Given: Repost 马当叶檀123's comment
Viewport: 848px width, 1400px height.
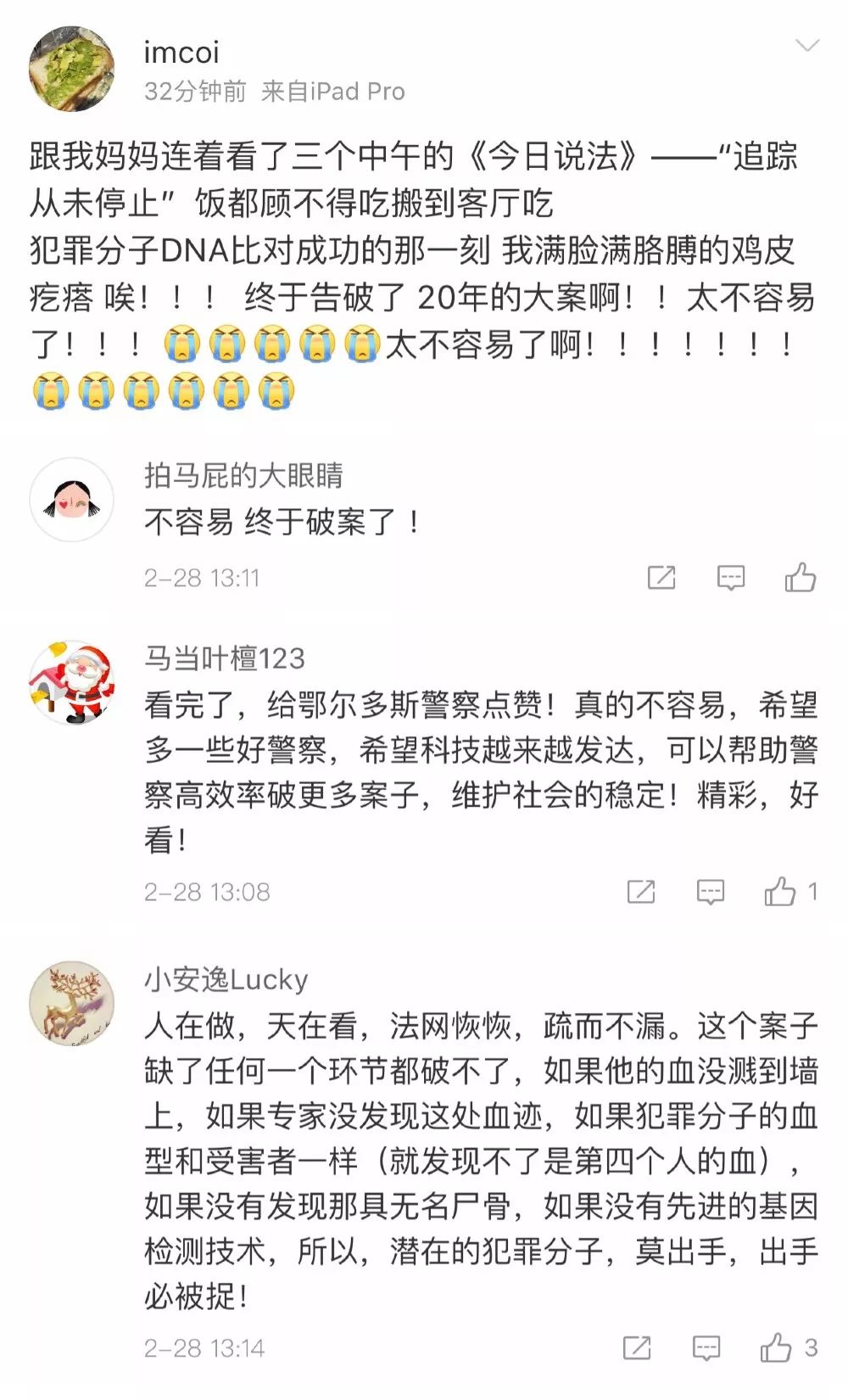Looking at the screenshot, I should pyautogui.click(x=641, y=892).
